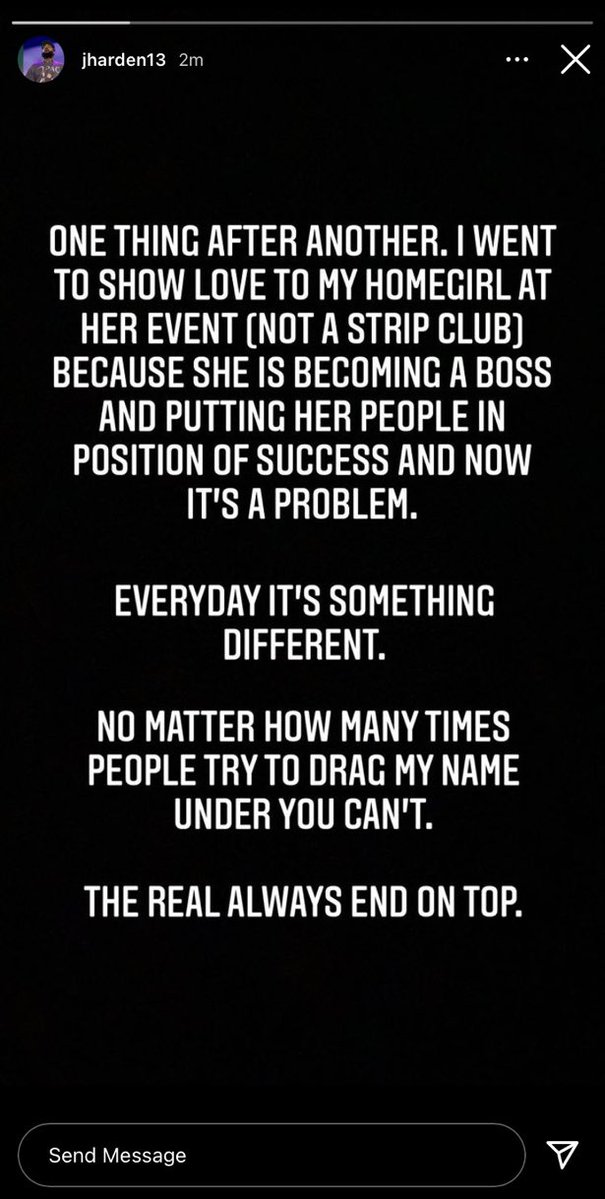Open the three-dot story options menu

tap(517, 60)
